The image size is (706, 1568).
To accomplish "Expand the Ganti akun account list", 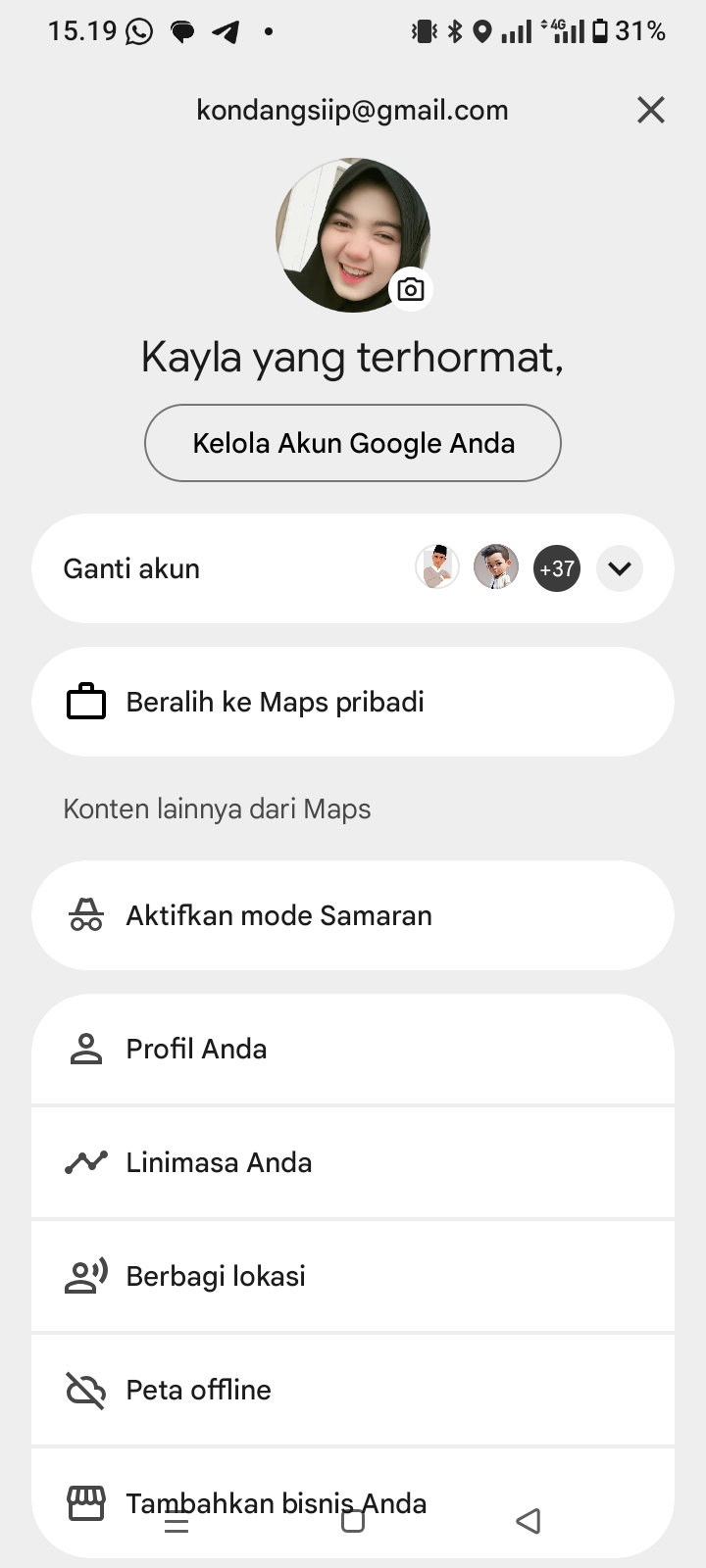I will pyautogui.click(x=619, y=568).
